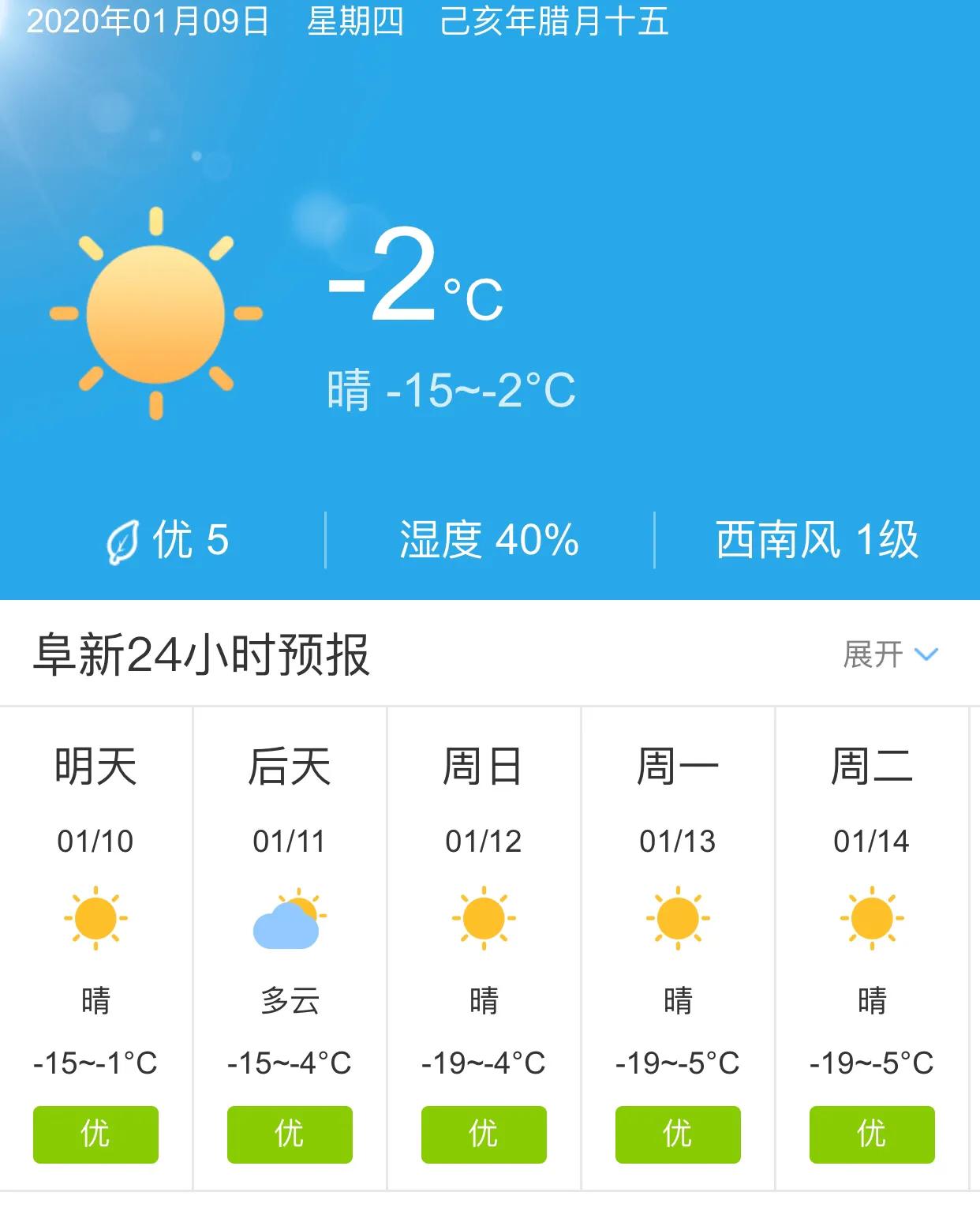
Task: Open tomorrow's 01/10 forecast card
Action: coord(95,947)
